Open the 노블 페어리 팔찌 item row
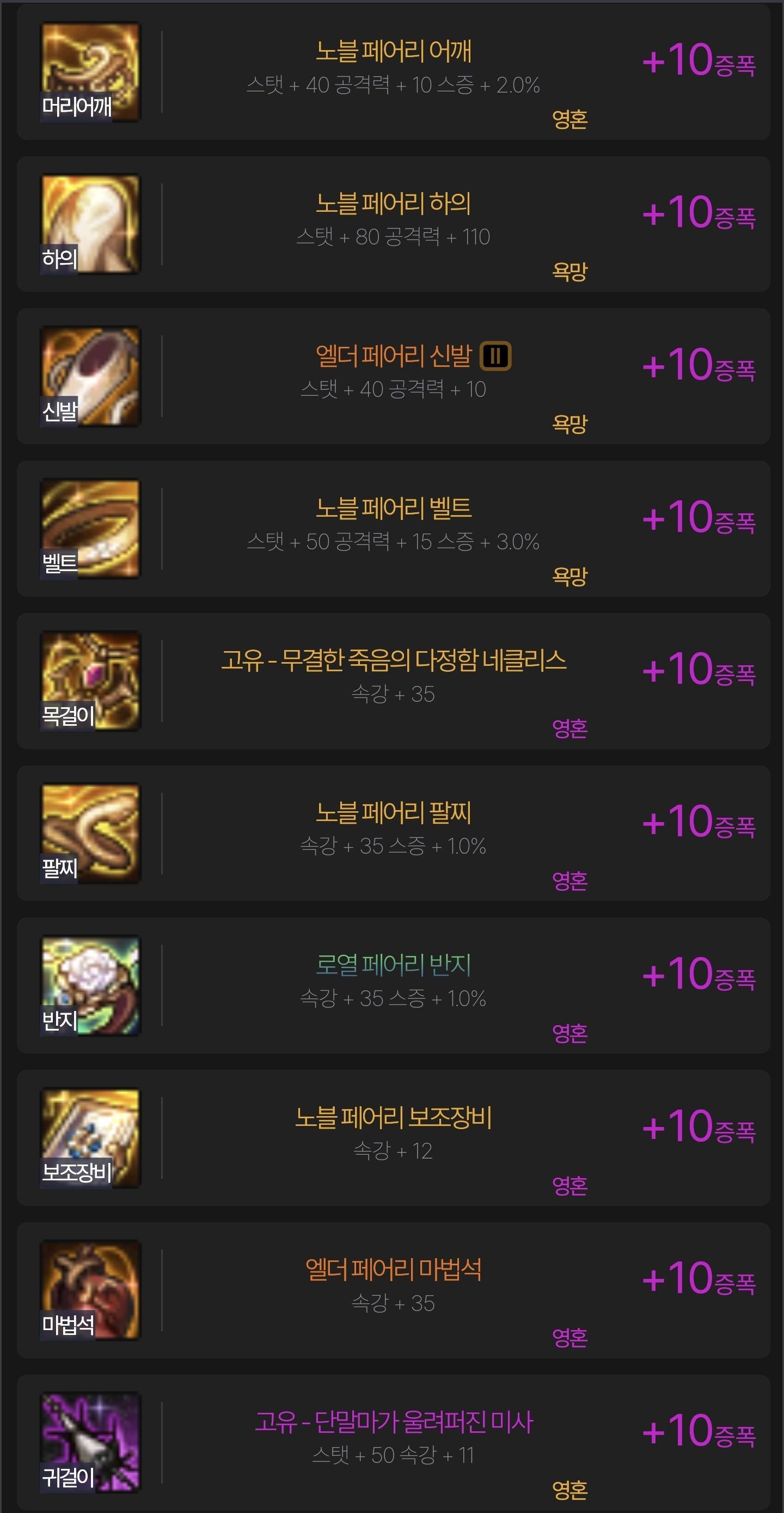Screen dimensions: 784x1513 (394, 833)
